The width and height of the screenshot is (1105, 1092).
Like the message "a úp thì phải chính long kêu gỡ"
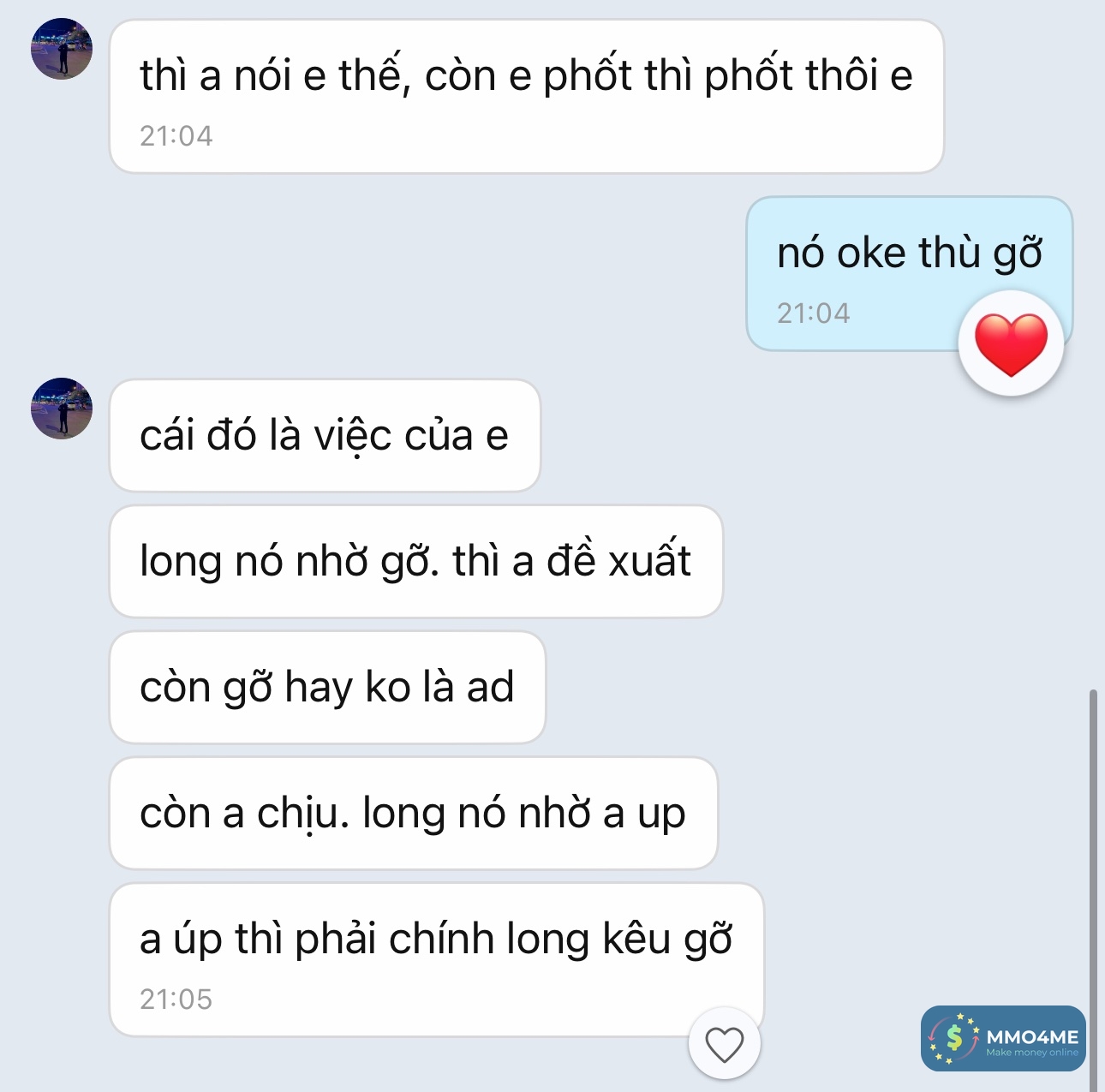tap(724, 1044)
